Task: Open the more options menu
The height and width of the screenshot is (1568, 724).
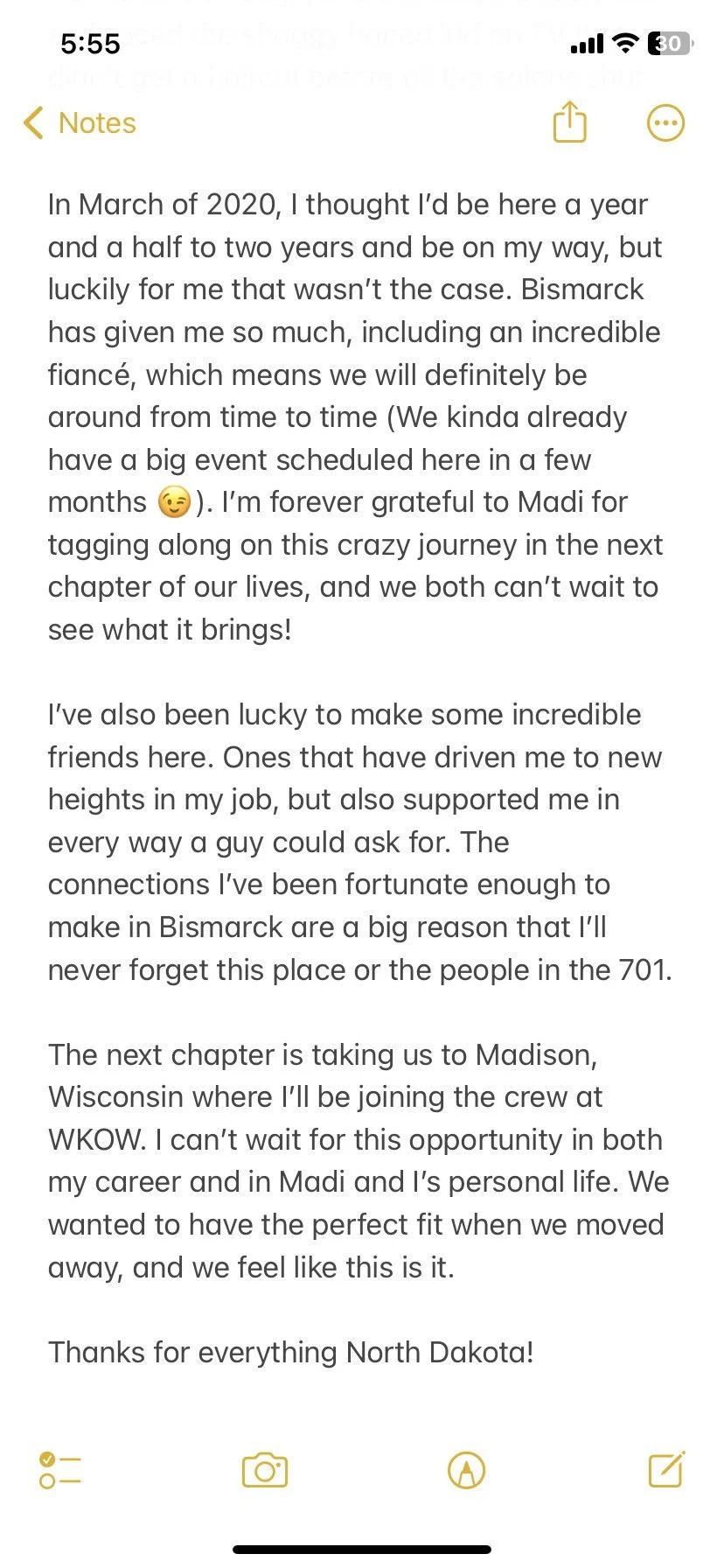Action: click(665, 123)
